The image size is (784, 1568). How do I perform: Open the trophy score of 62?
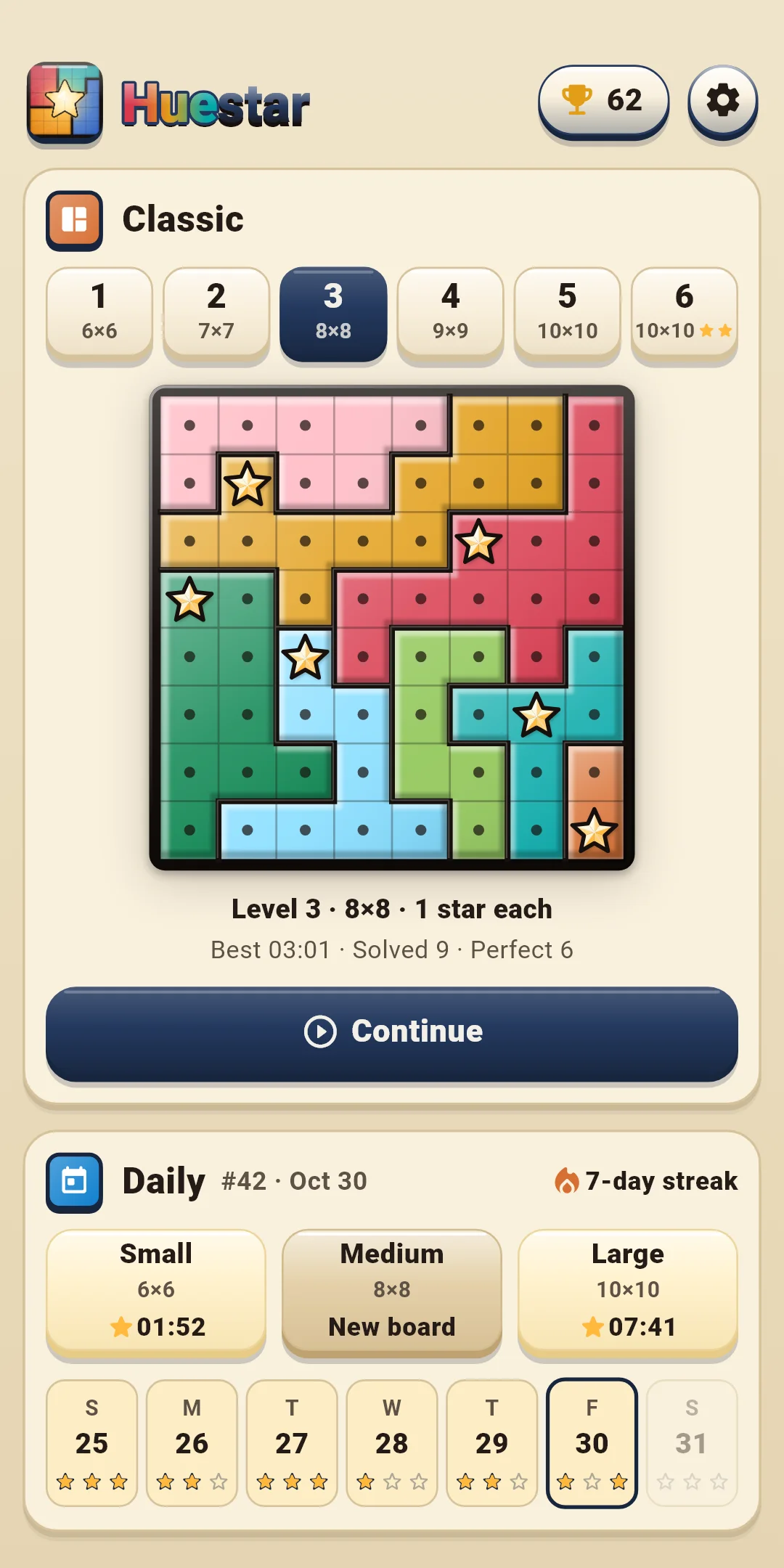pyautogui.click(x=603, y=100)
